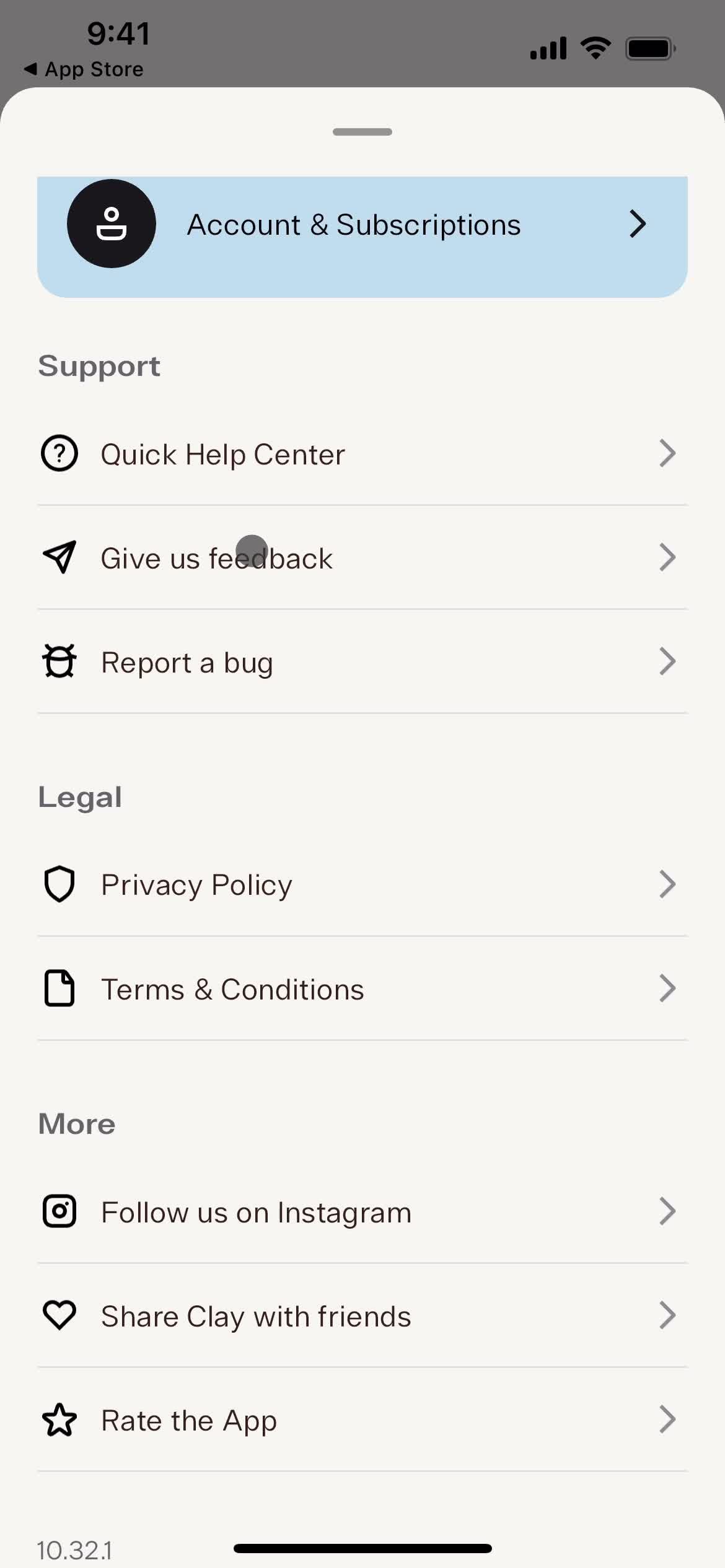Screen dimensions: 725x1568
Task: Return to the App Store
Action: (x=84, y=69)
